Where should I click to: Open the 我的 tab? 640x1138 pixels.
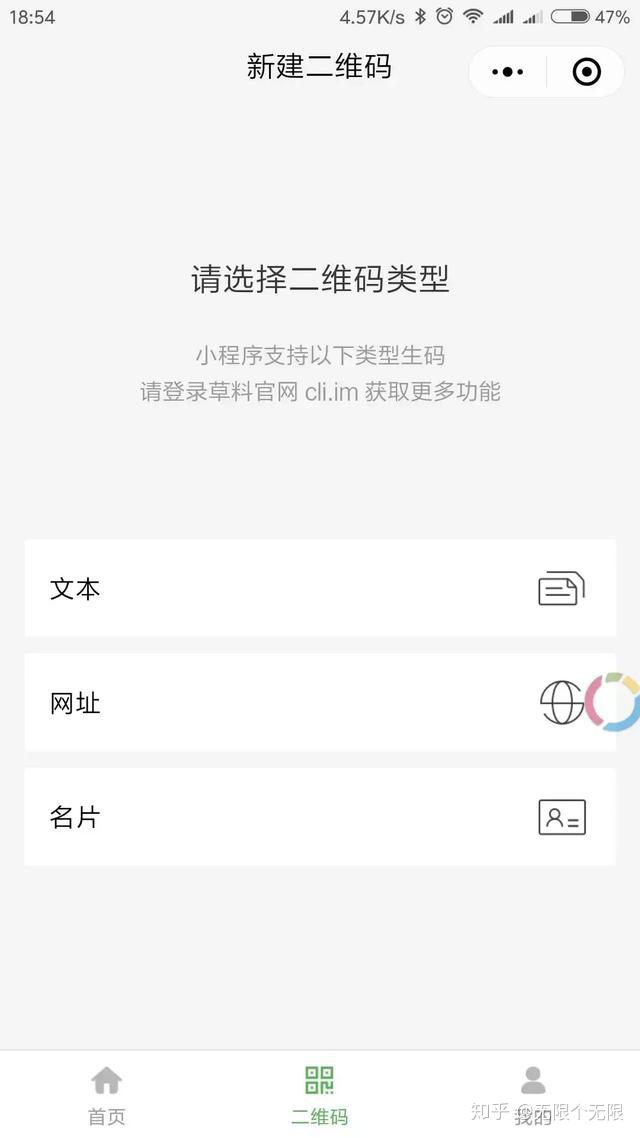point(533,1095)
